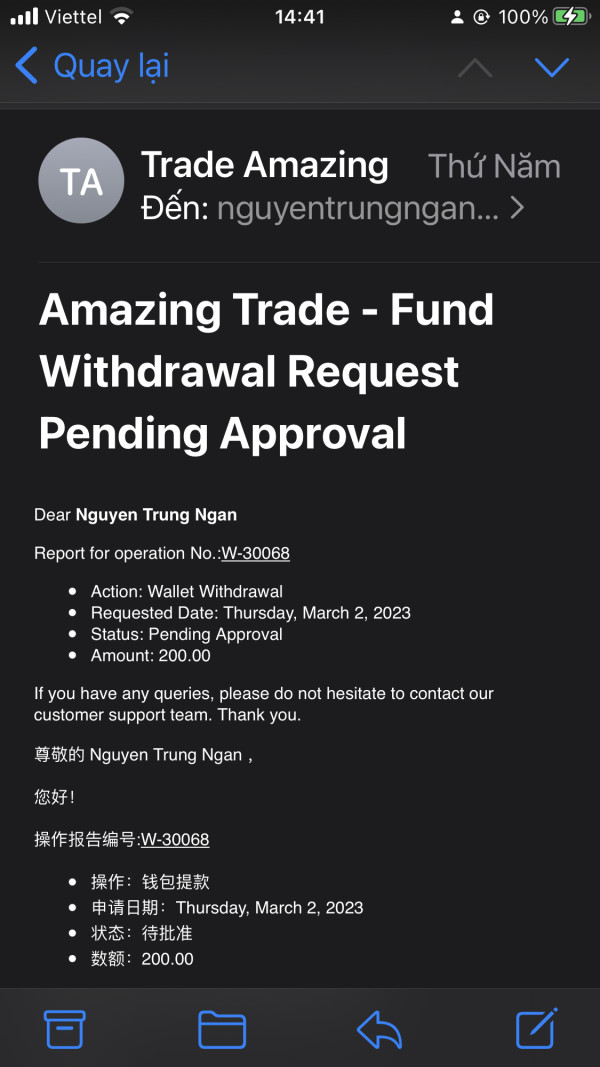The height and width of the screenshot is (1067, 600).
Task: Open W-30068 link in English section
Action: pyautogui.click(x=256, y=553)
